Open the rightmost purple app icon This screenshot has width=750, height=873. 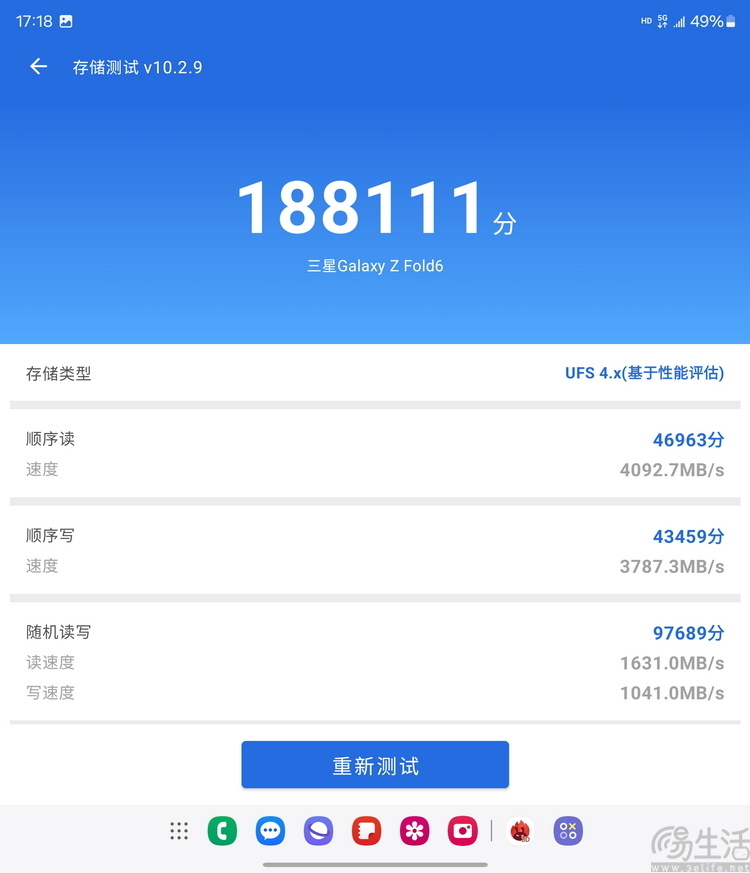(567, 831)
